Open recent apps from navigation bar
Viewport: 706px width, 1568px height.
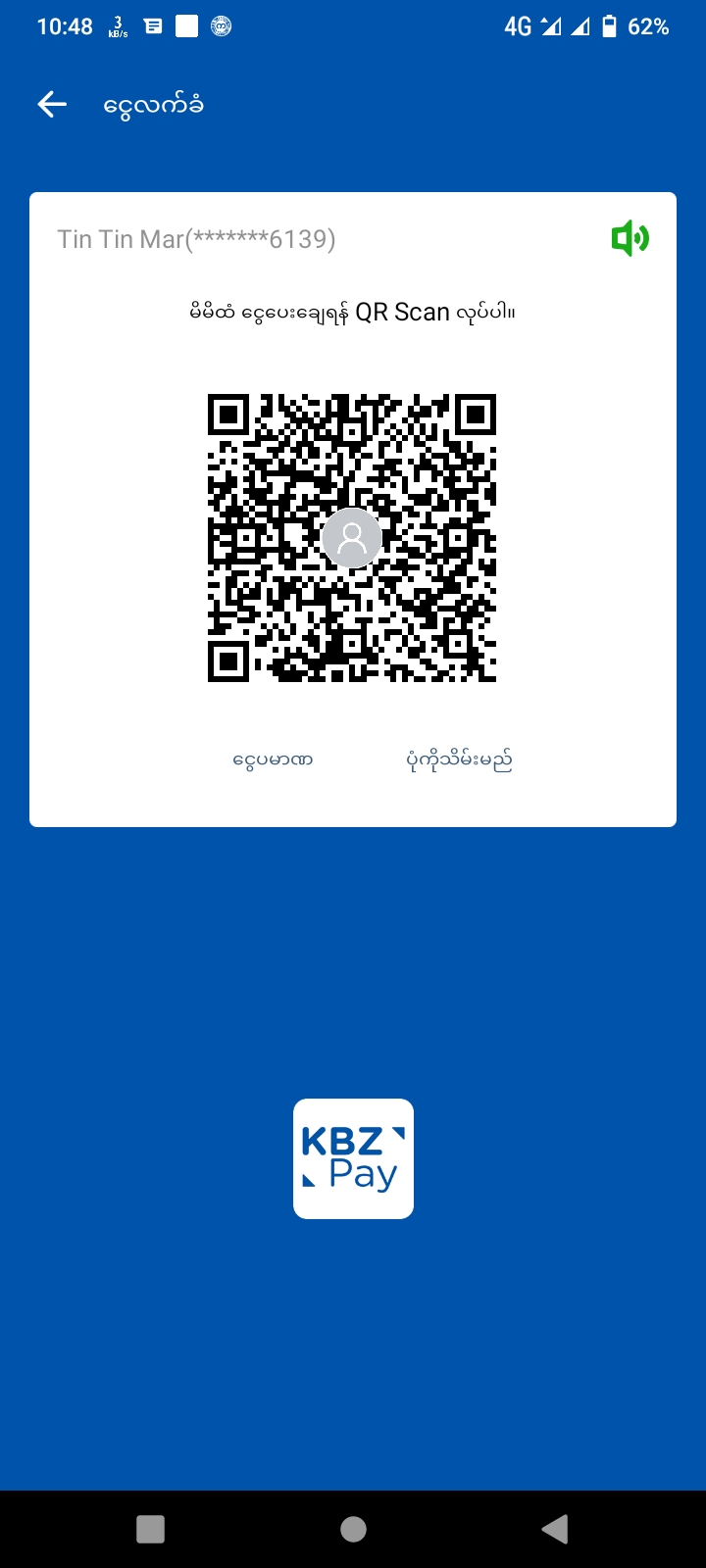click(150, 1529)
